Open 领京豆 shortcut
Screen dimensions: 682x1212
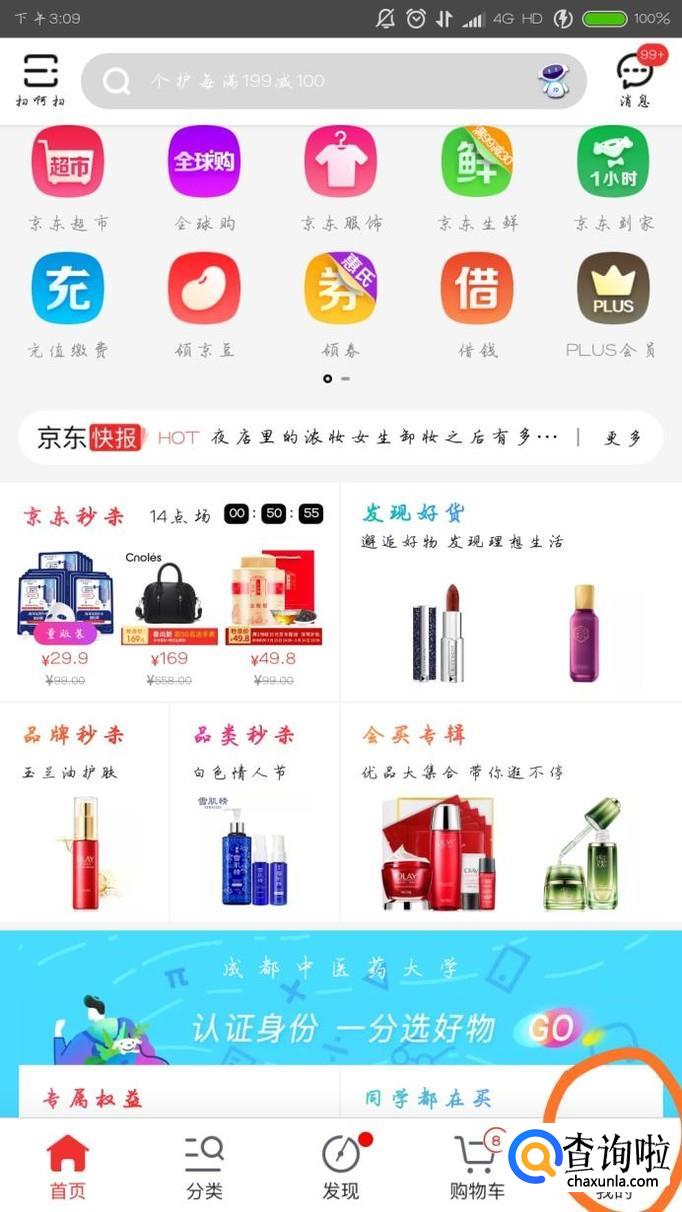[204, 290]
